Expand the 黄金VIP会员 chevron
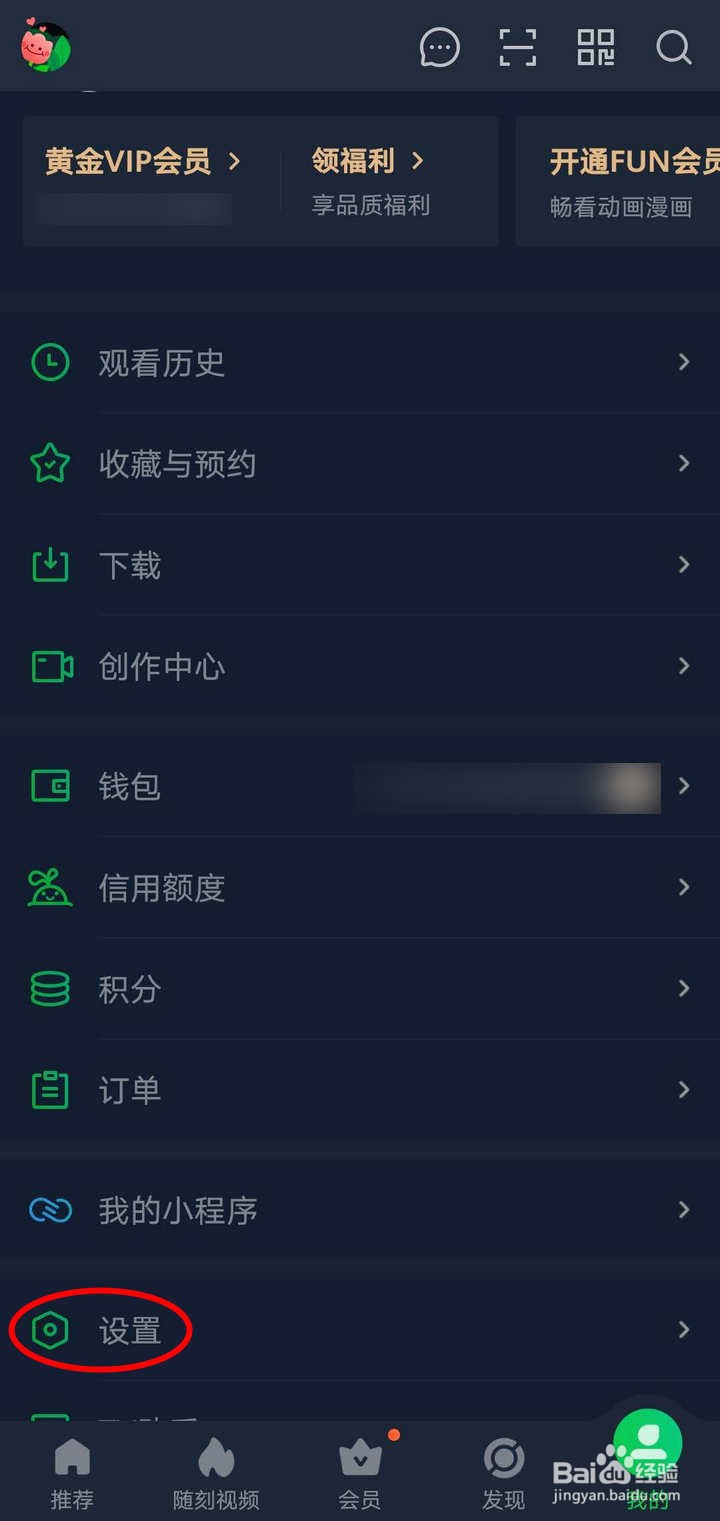720x1521 pixels. pos(234,161)
